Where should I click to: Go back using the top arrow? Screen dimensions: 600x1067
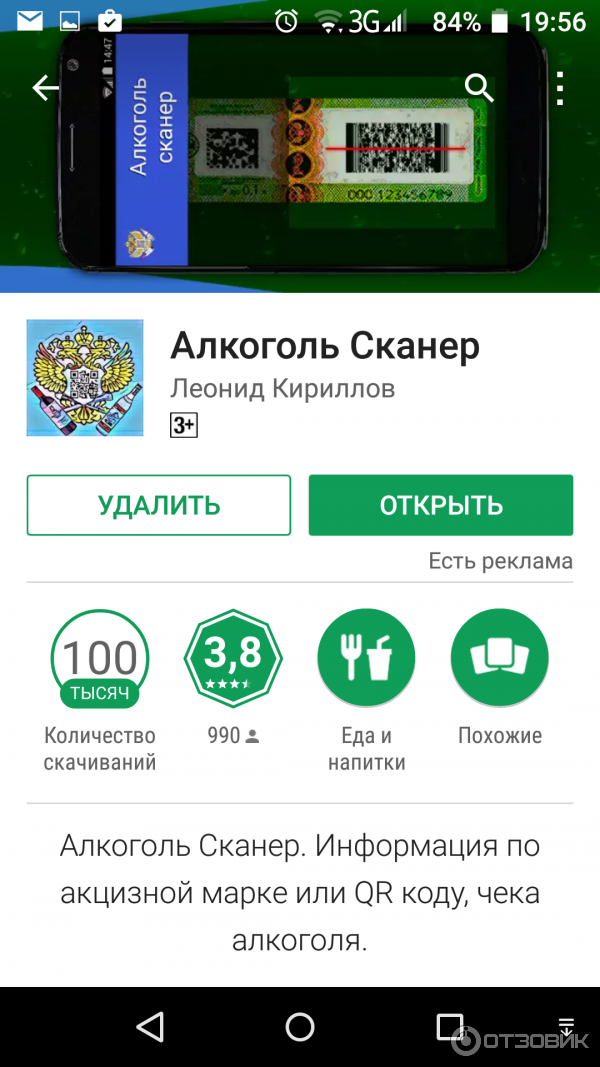(46, 89)
